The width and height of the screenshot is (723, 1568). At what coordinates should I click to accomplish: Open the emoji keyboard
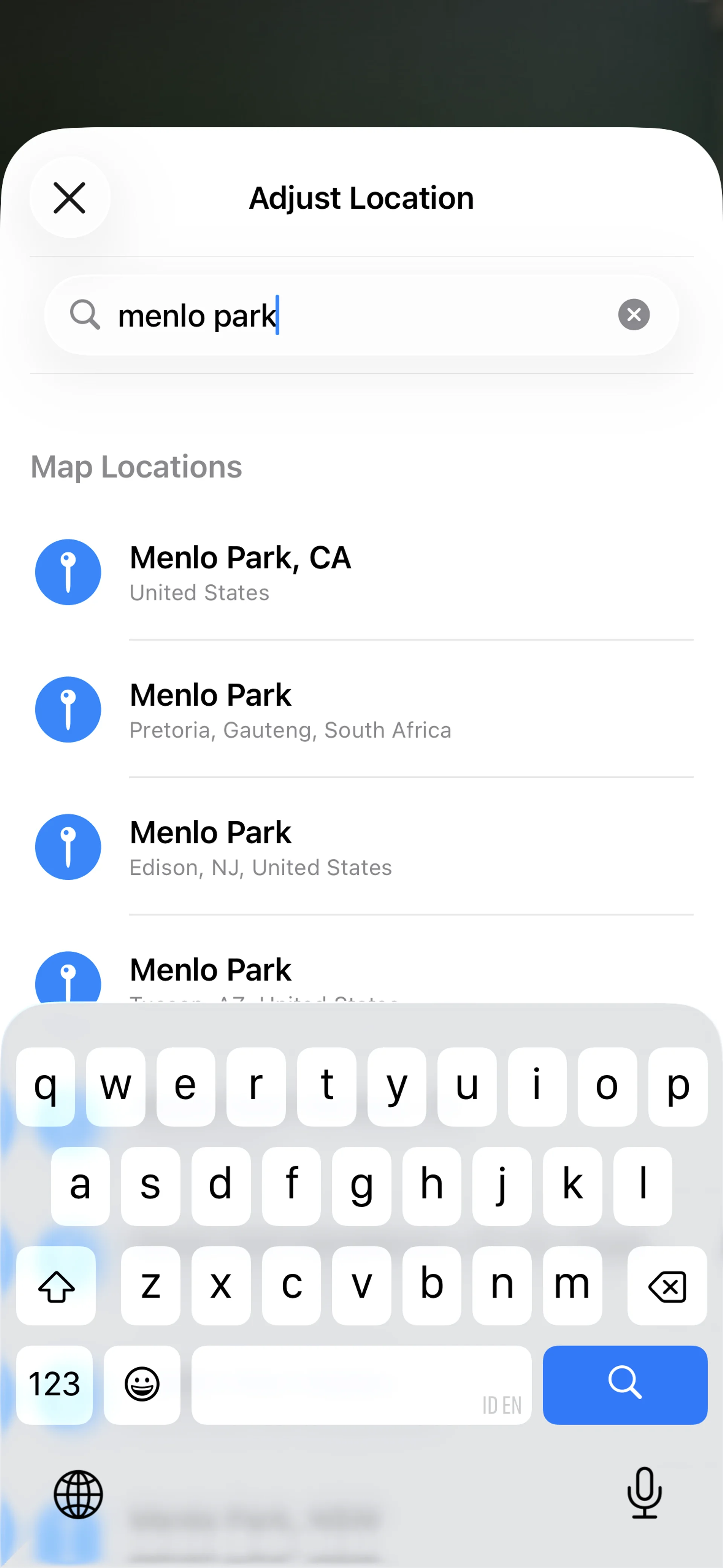tap(142, 1384)
